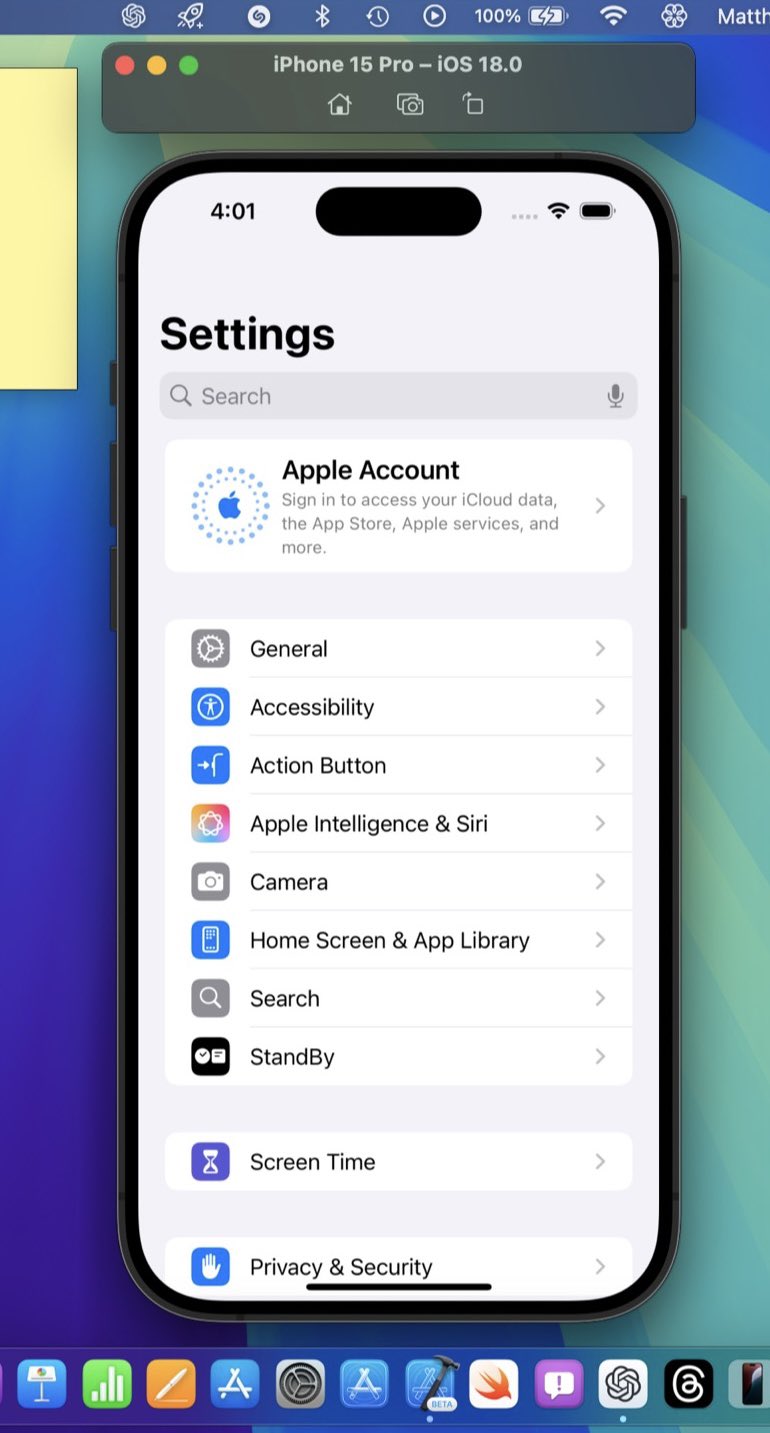Image resolution: width=770 pixels, height=1433 pixels.
Task: Open the Apple Account sign-in row
Action: click(x=398, y=506)
